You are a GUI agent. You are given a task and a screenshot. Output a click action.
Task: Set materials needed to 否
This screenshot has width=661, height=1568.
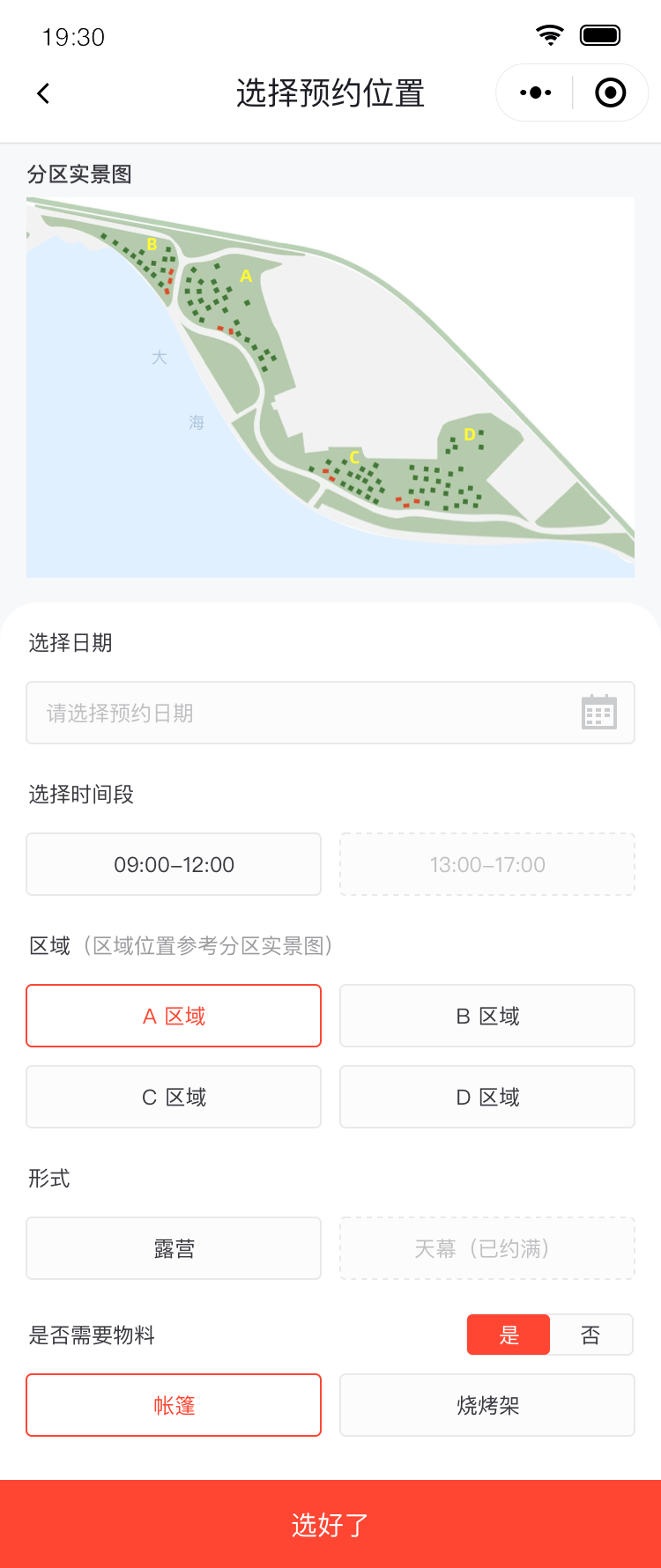pos(590,1335)
